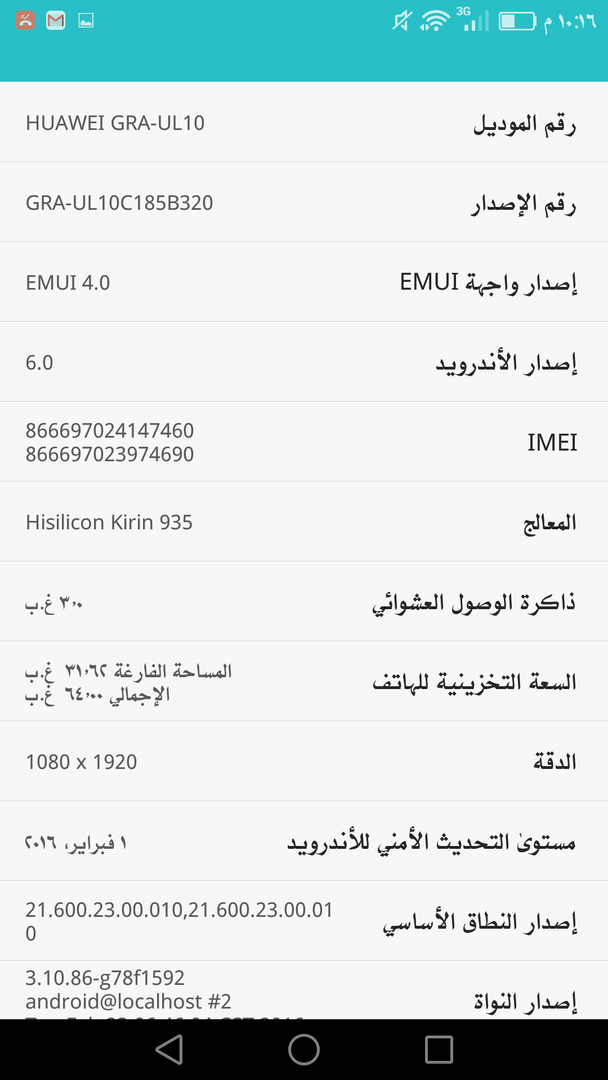Screen dimensions: 608x1080
Task: Open the recent apps overview
Action: (x=439, y=1050)
